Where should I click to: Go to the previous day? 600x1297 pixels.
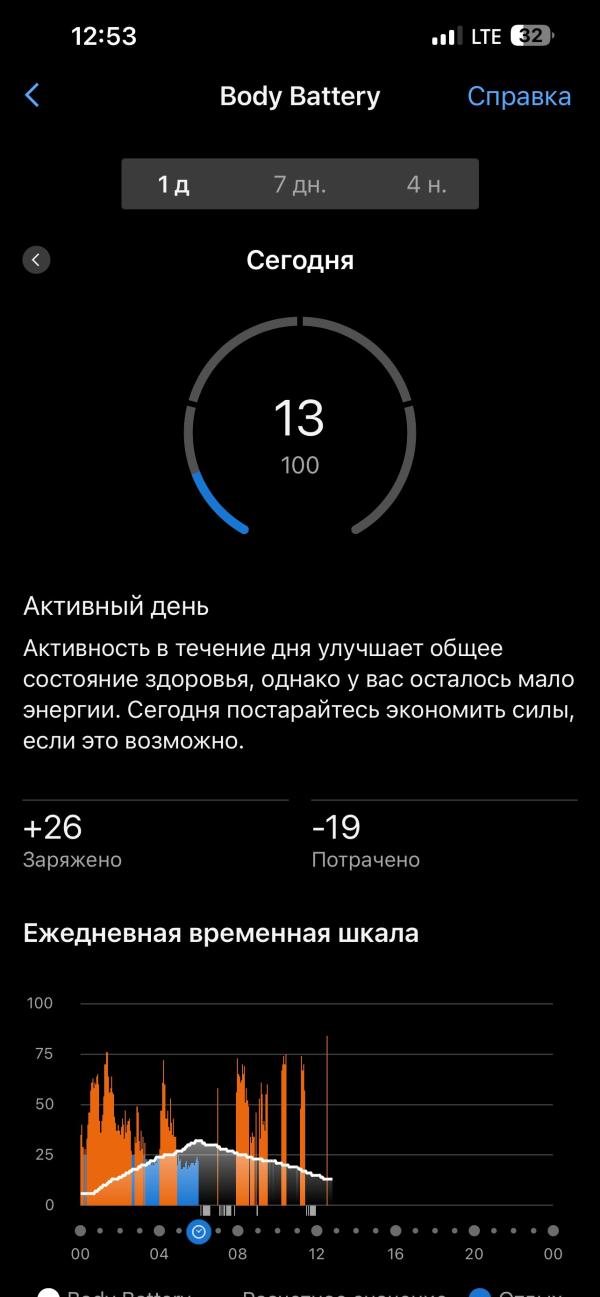[36, 261]
